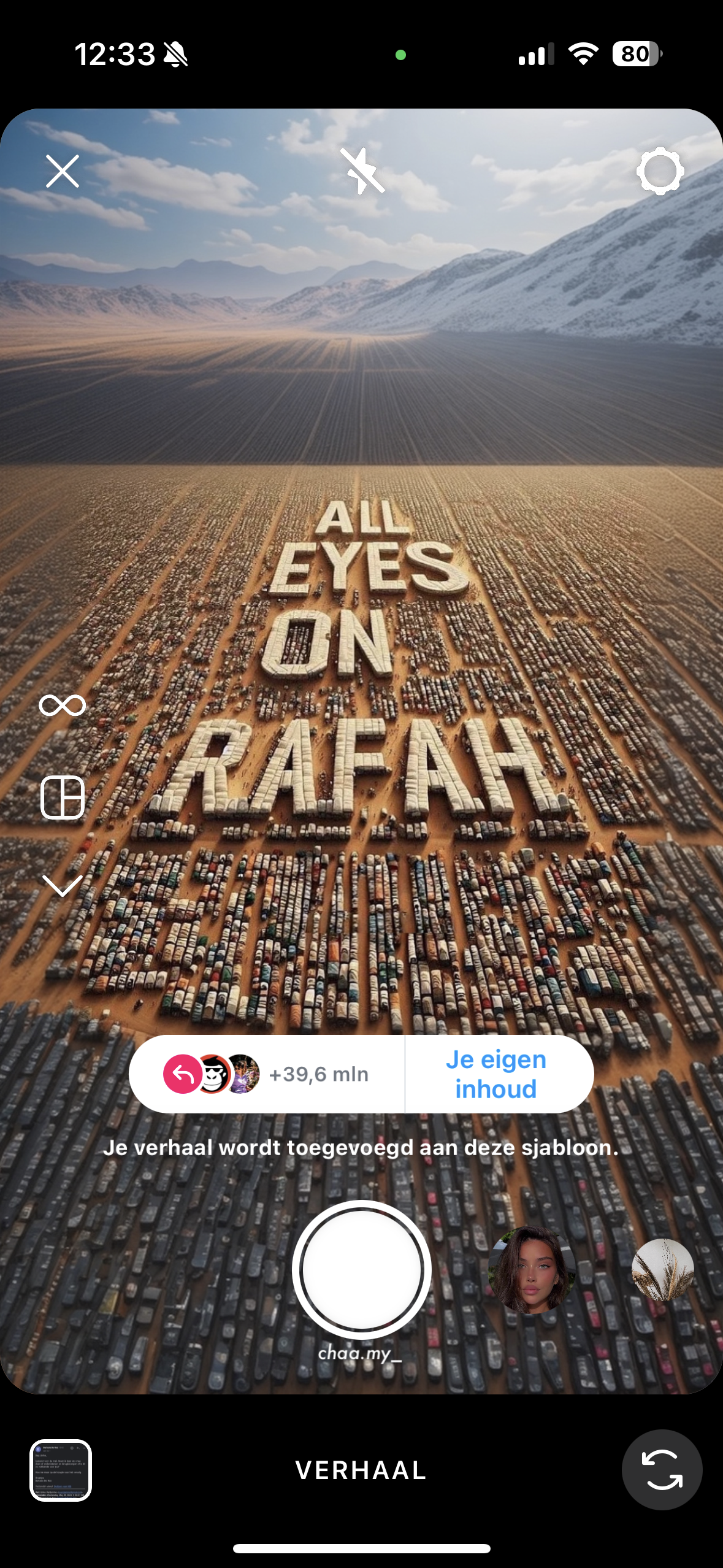723x1568 pixels.
Task: Select the VERHAAL mode tab
Action: pyautogui.click(x=361, y=1470)
